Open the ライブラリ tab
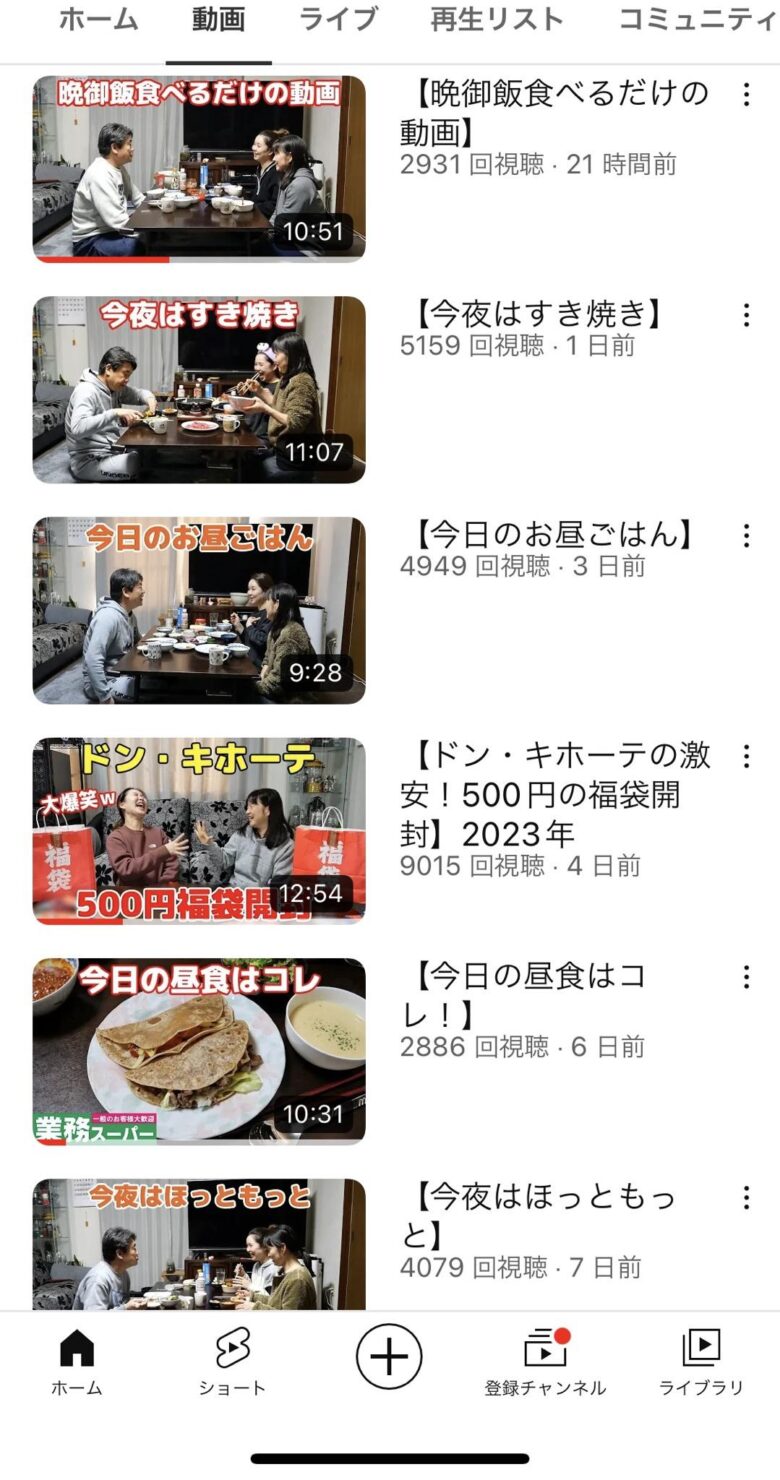 pos(701,1361)
